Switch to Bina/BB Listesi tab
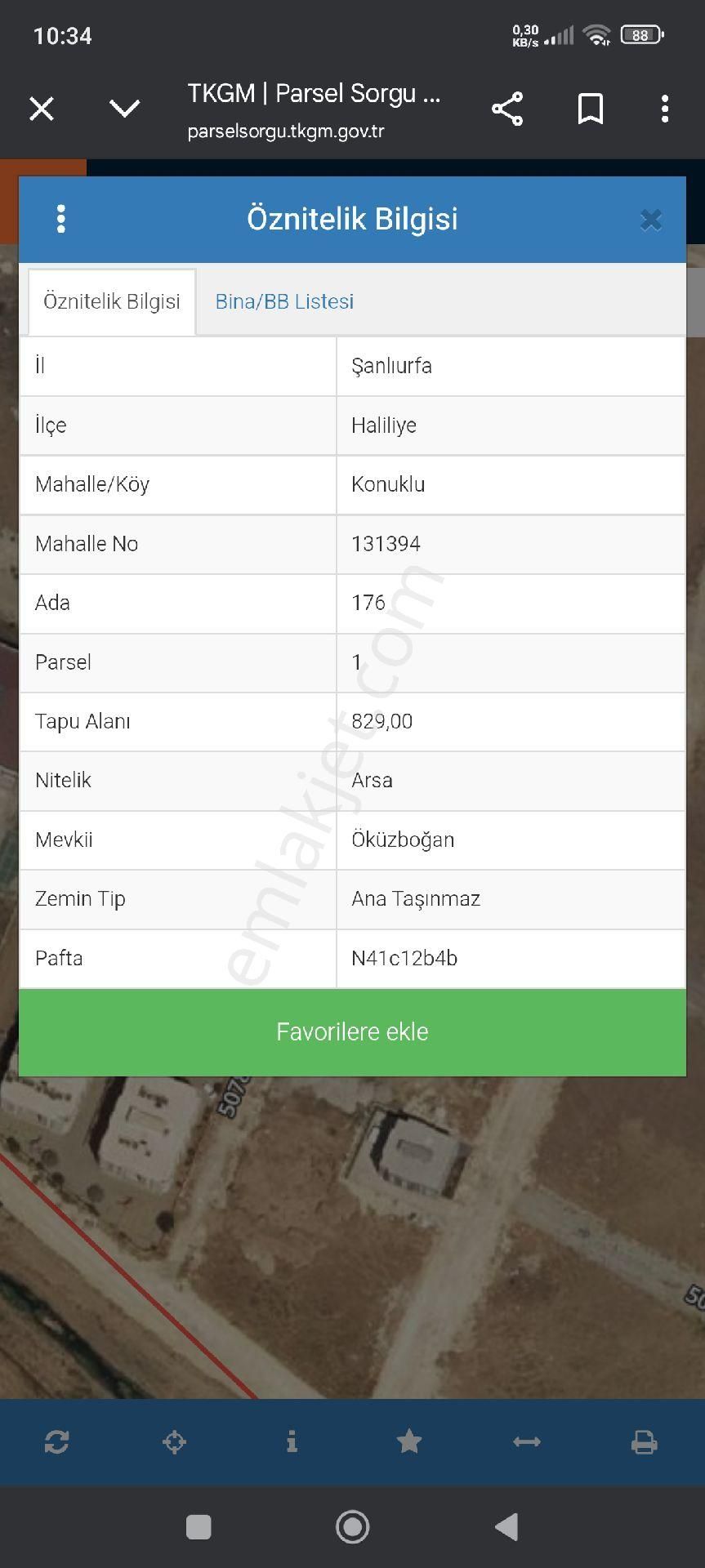705x1568 pixels. 284,301
